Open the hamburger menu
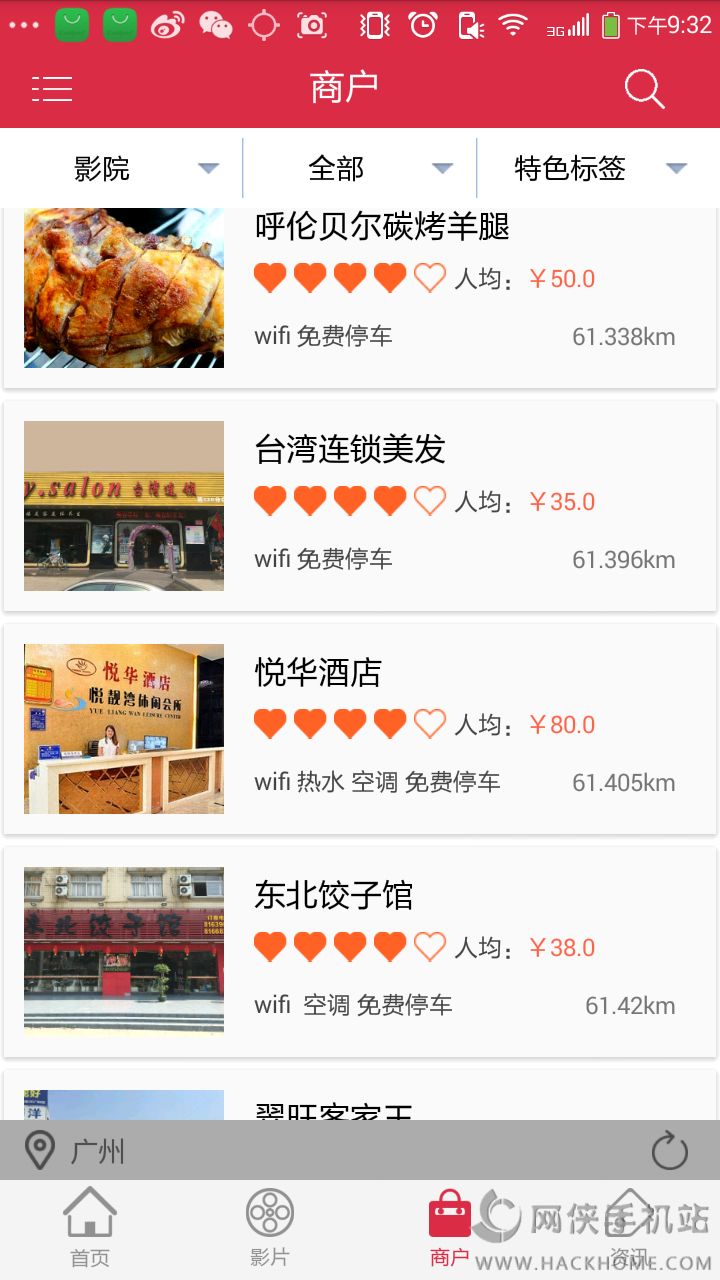 [x=52, y=89]
